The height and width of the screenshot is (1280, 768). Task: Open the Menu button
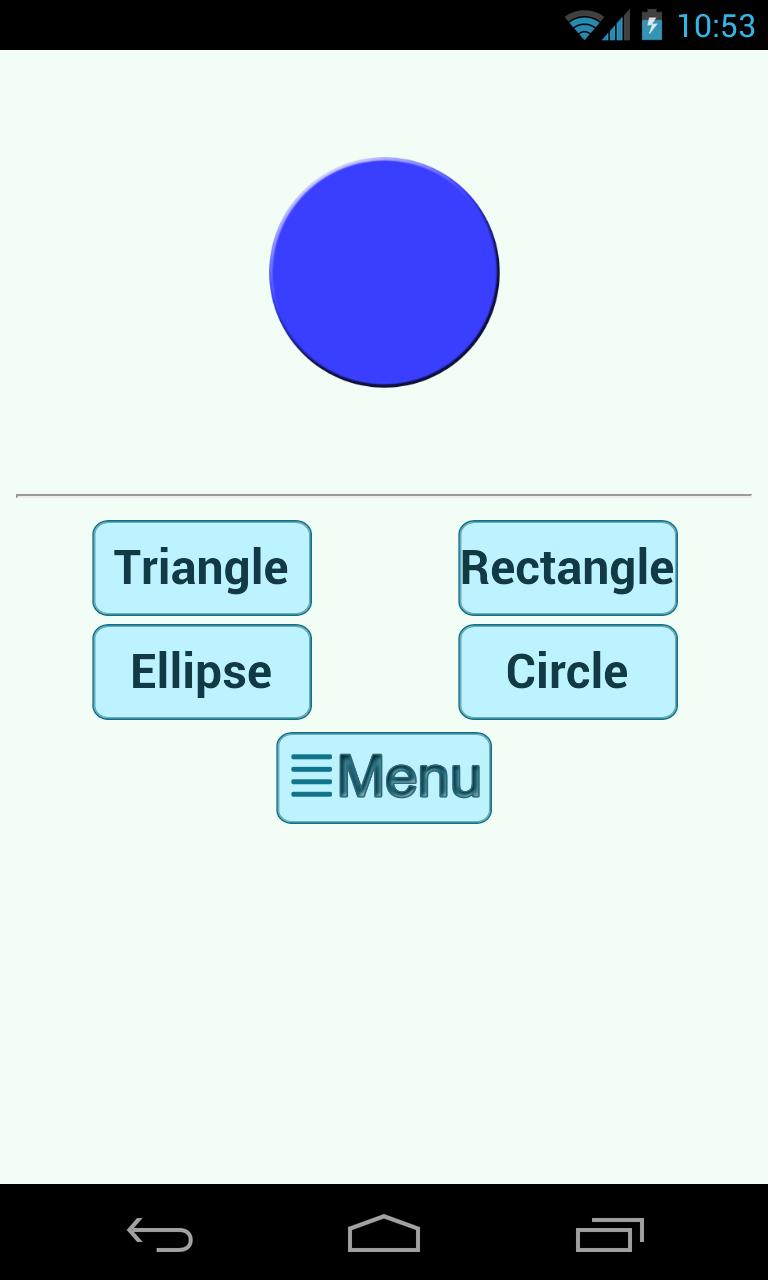384,778
